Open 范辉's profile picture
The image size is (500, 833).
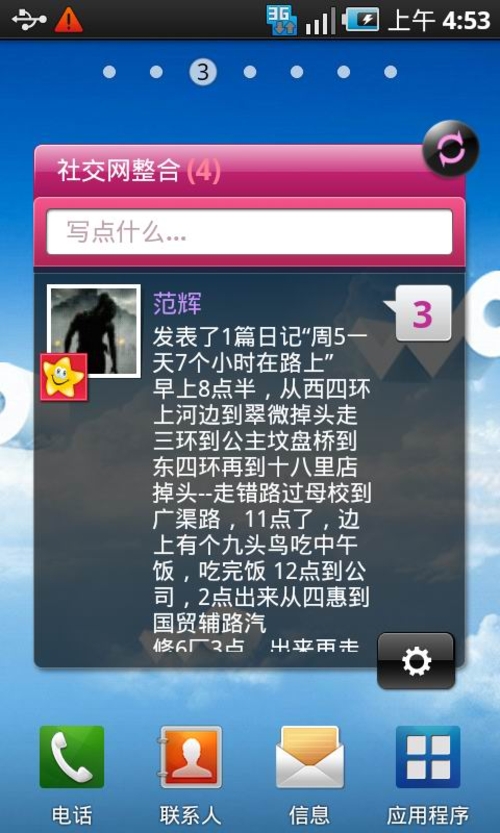tap(94, 331)
